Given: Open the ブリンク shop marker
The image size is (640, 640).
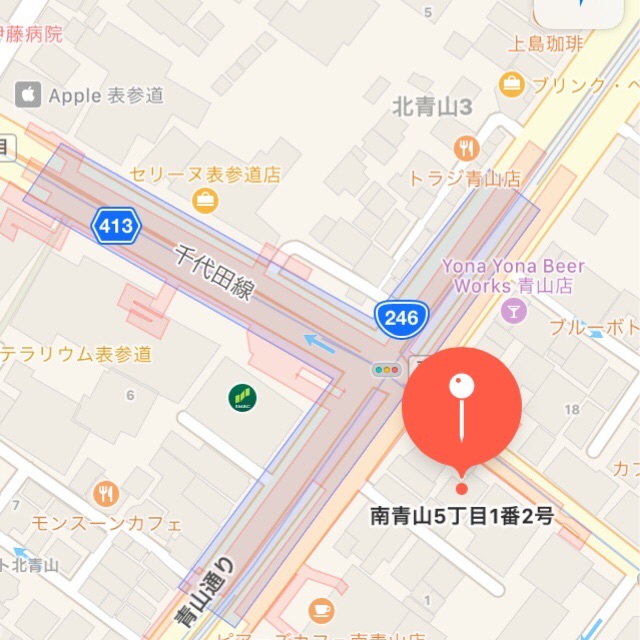Looking at the screenshot, I should [x=512, y=84].
